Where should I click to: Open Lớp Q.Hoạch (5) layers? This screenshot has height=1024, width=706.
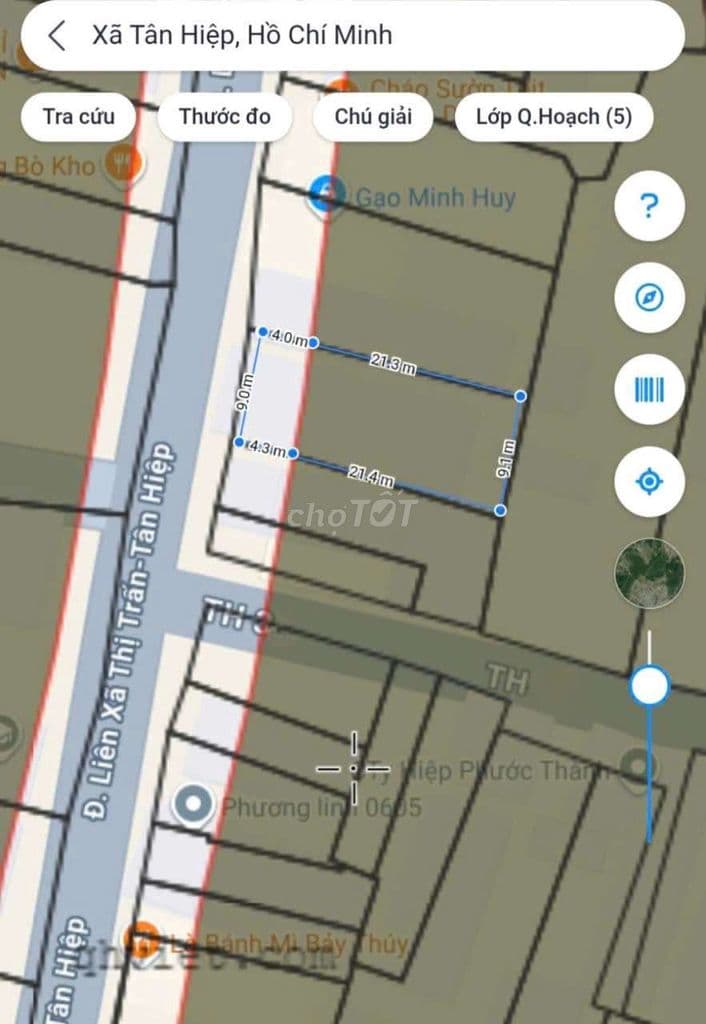tap(553, 117)
